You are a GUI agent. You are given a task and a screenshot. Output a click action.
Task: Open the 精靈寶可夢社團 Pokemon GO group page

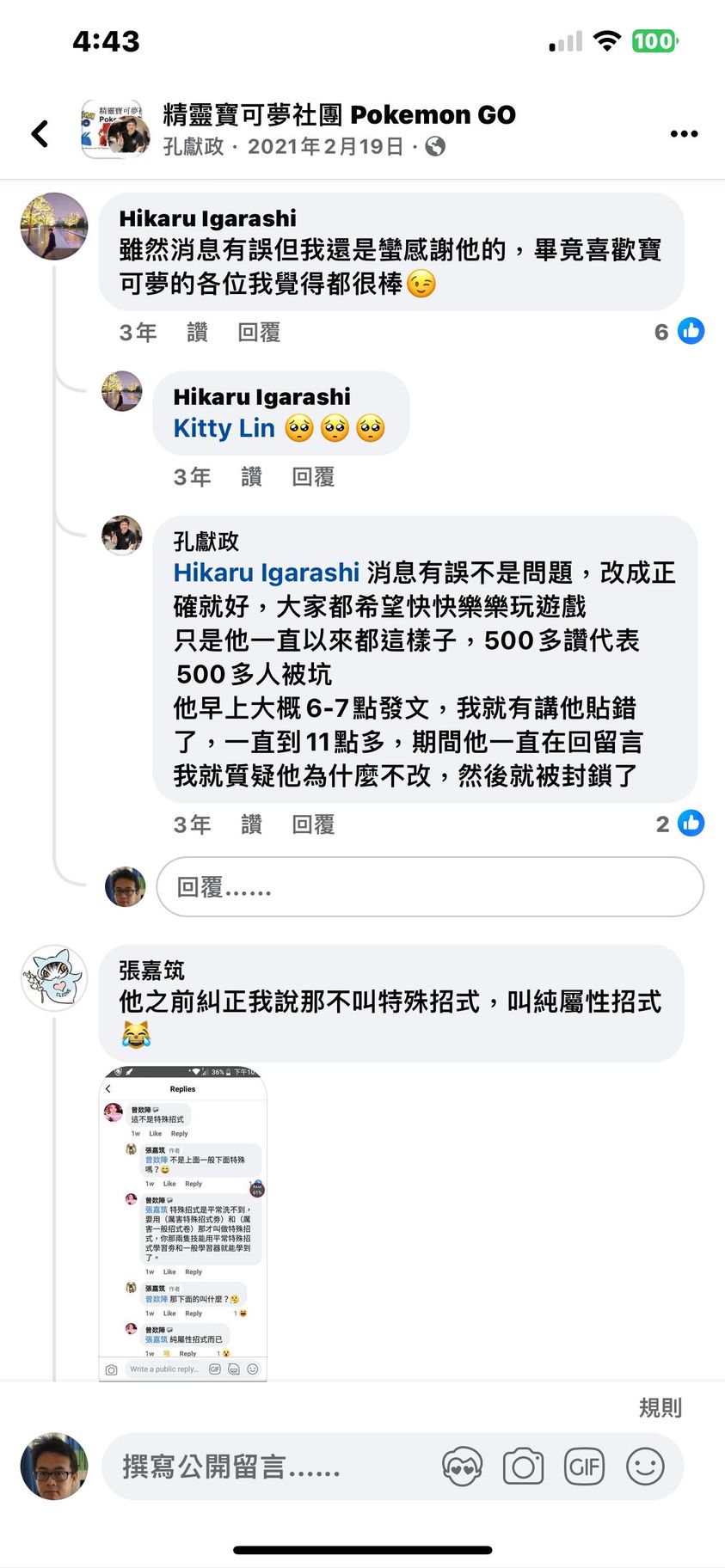(339, 115)
